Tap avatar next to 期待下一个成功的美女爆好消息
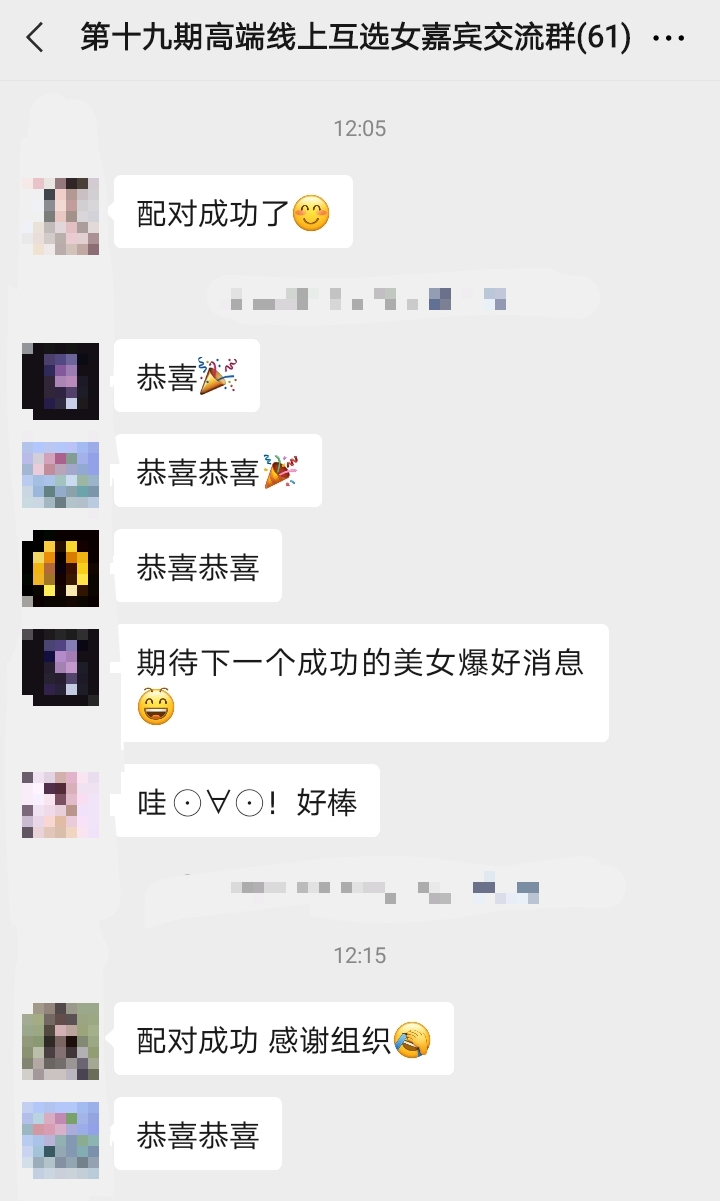This screenshot has height=1201, width=720. [60, 667]
